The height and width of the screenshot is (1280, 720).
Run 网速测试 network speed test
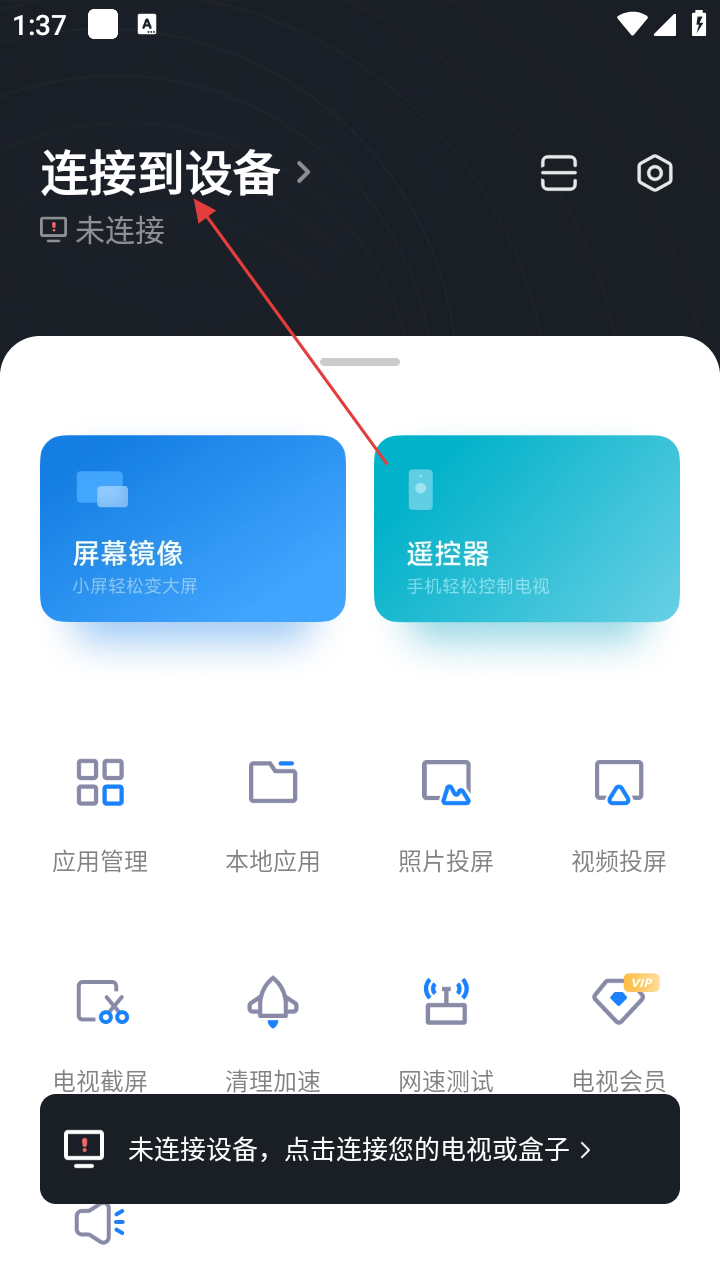(x=446, y=1030)
